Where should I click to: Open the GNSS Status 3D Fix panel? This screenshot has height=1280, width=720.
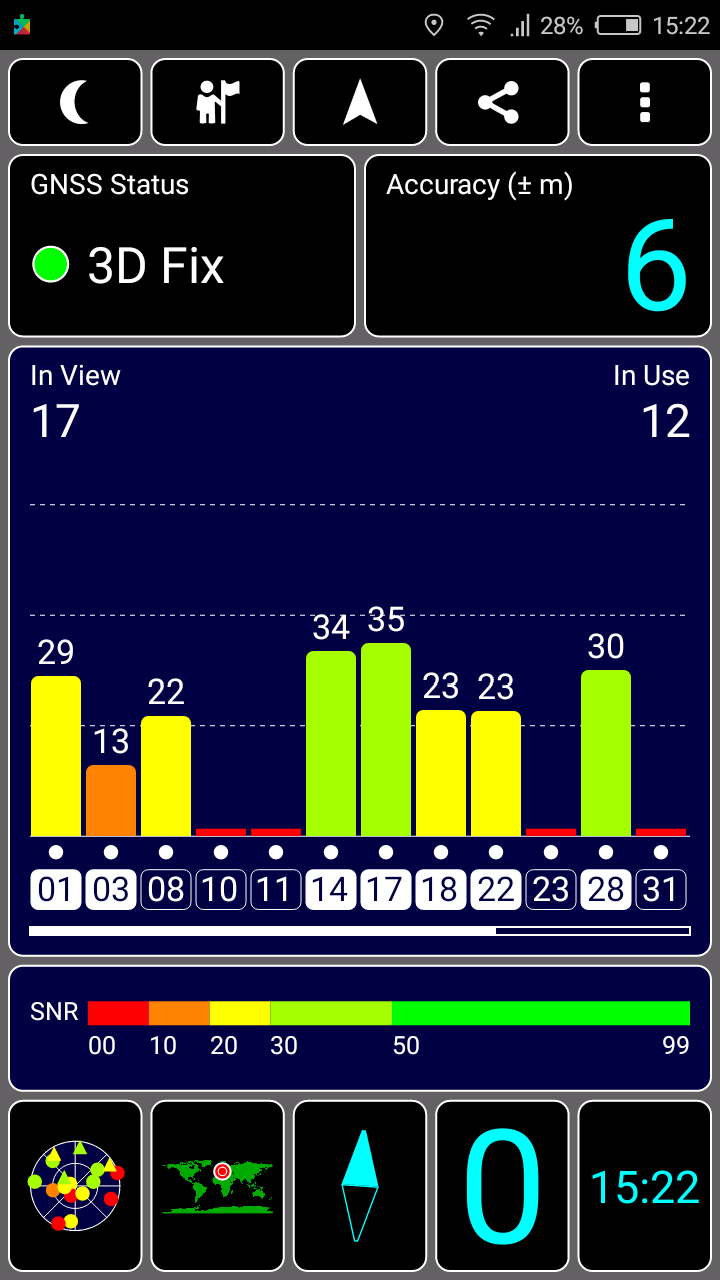click(182, 246)
